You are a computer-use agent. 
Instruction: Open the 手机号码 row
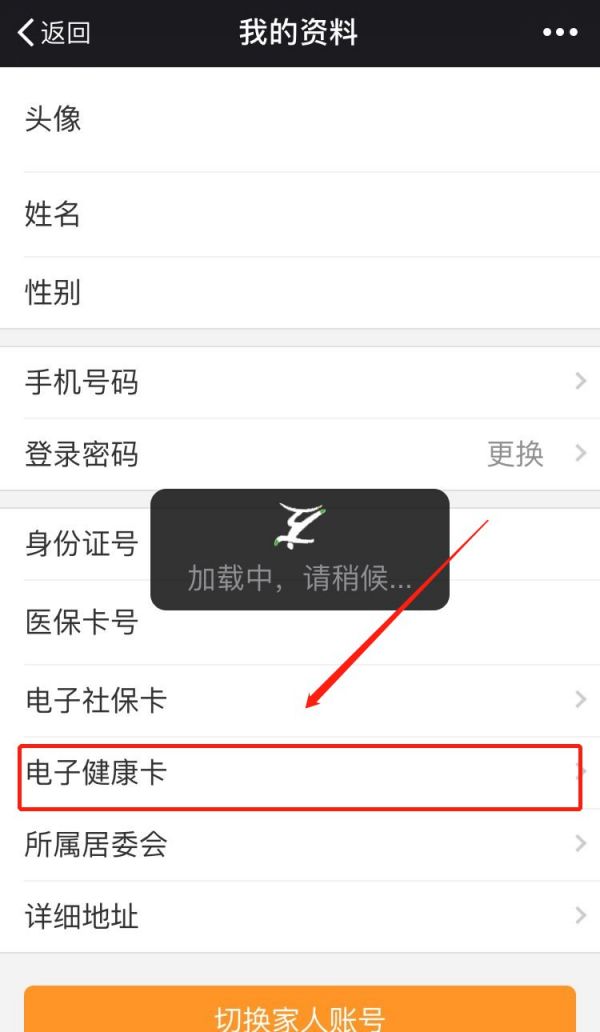[x=300, y=382]
